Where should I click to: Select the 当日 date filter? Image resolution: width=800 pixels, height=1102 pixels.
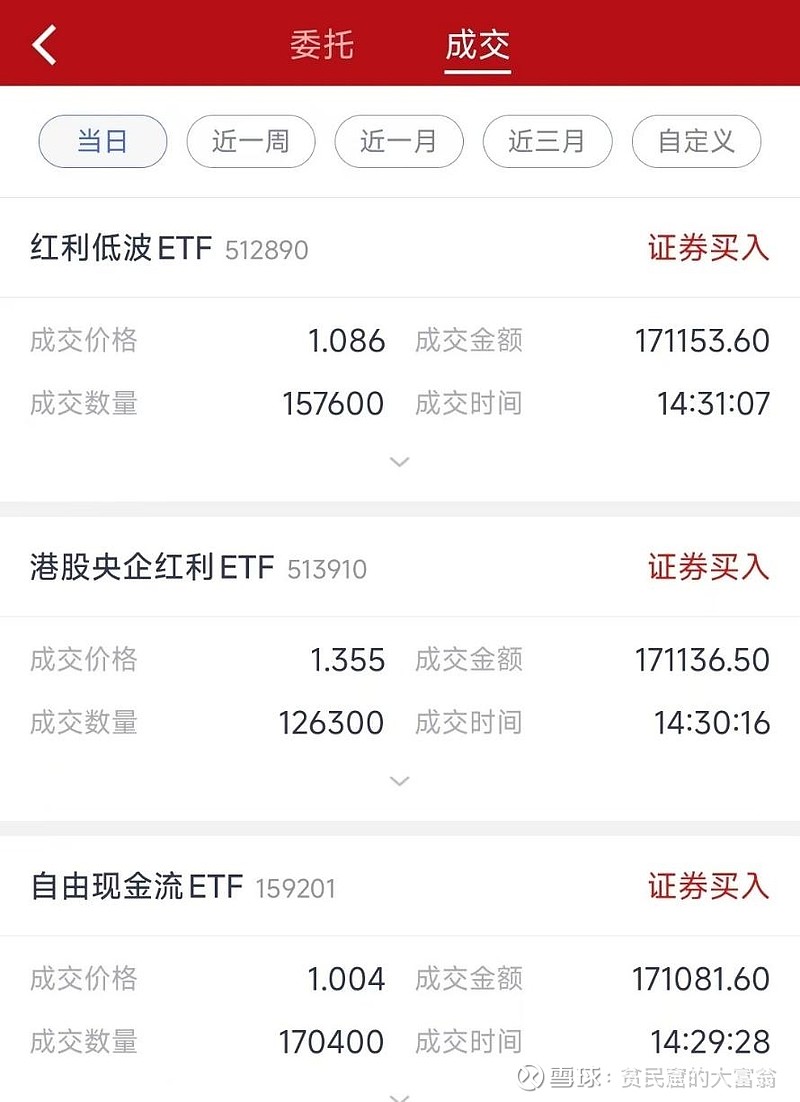coord(102,141)
